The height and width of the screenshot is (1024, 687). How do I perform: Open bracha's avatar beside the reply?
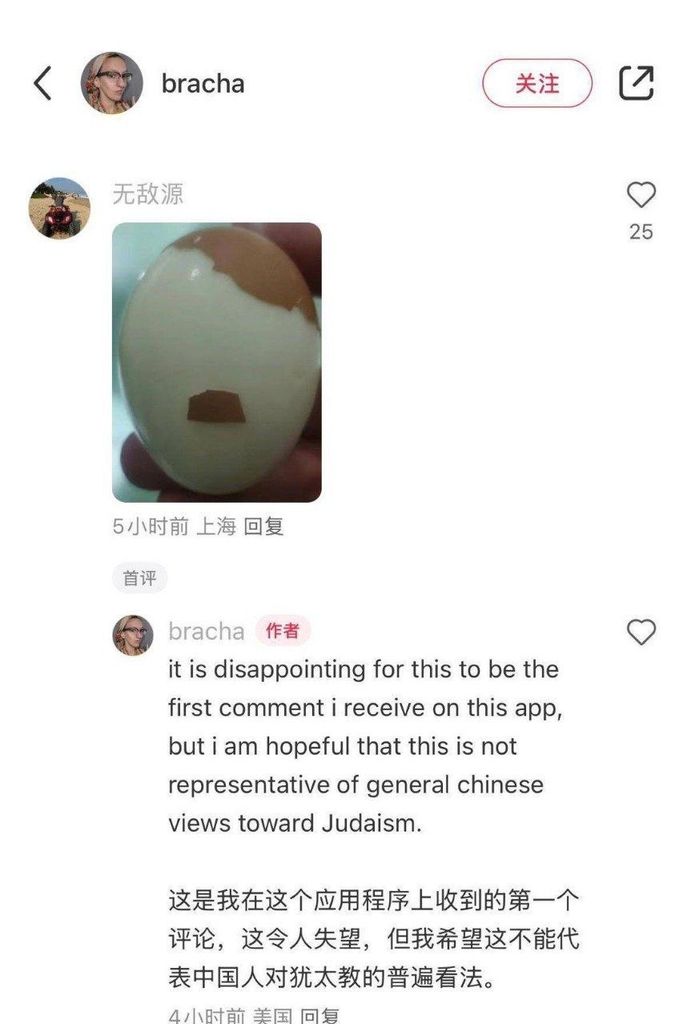(x=133, y=635)
